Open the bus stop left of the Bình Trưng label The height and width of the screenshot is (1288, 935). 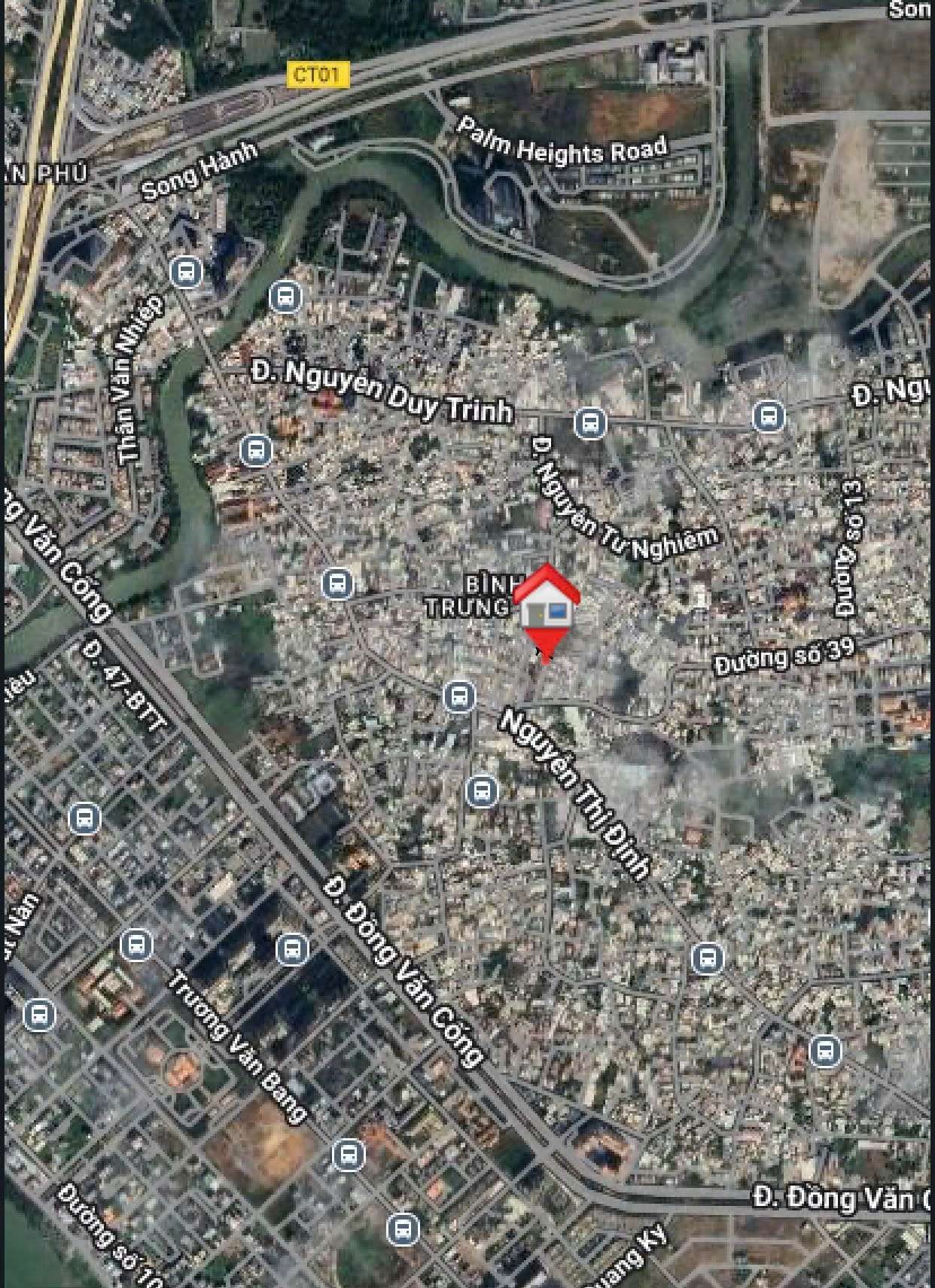pos(337,583)
